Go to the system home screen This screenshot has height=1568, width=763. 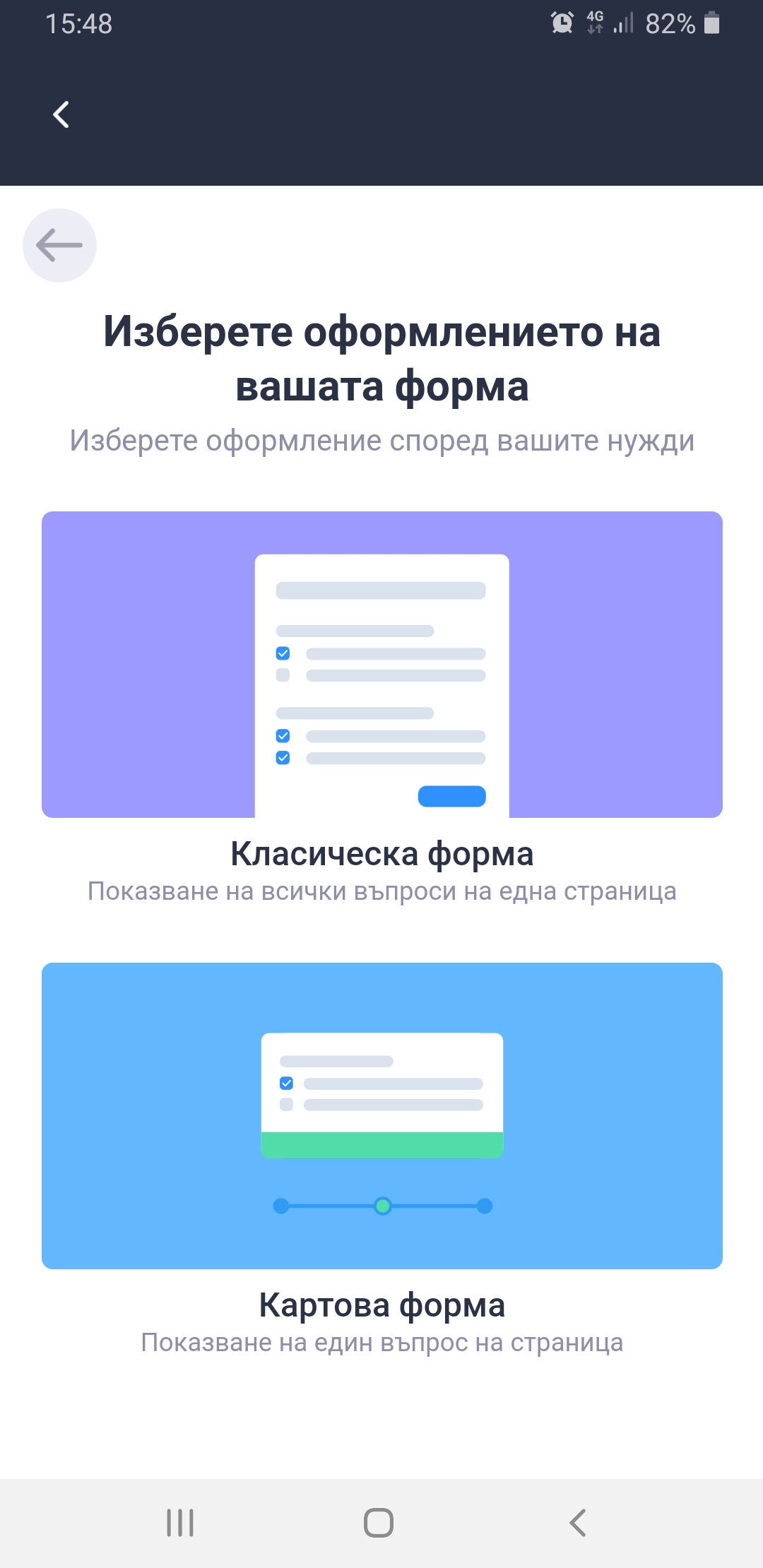click(379, 1523)
